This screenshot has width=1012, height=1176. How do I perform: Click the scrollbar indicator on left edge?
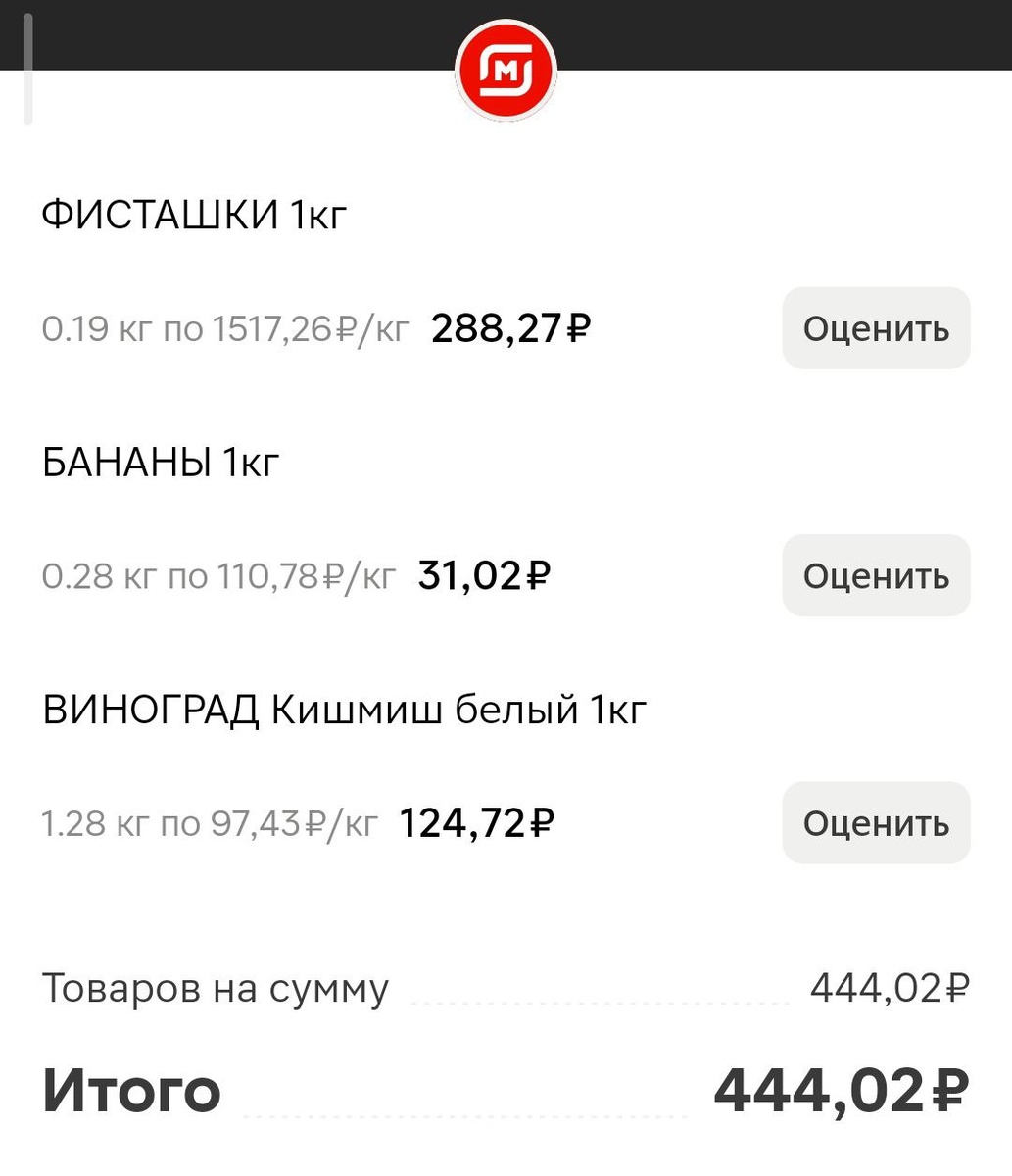tap(29, 69)
